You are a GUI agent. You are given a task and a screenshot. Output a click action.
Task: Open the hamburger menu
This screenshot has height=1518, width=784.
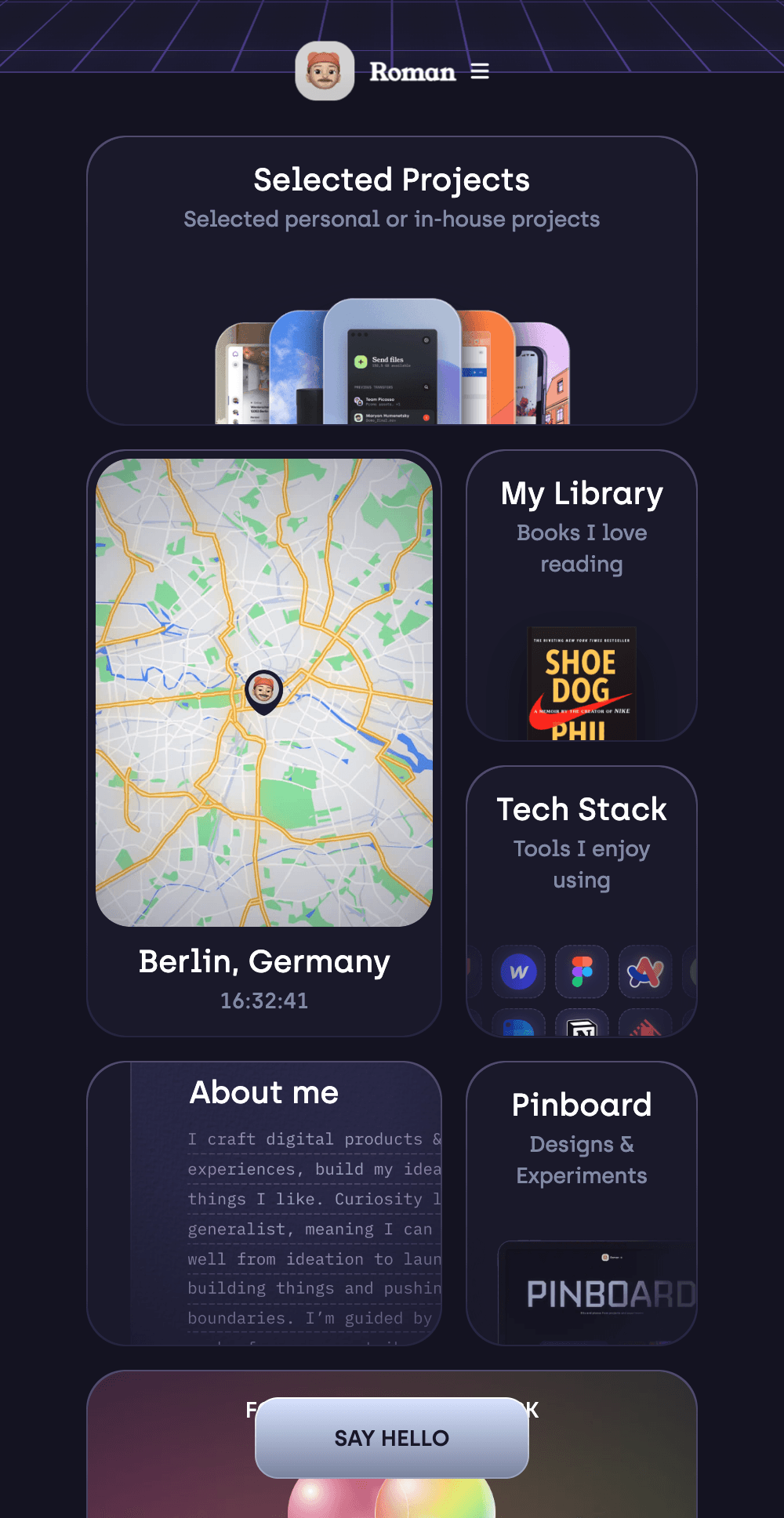click(479, 71)
